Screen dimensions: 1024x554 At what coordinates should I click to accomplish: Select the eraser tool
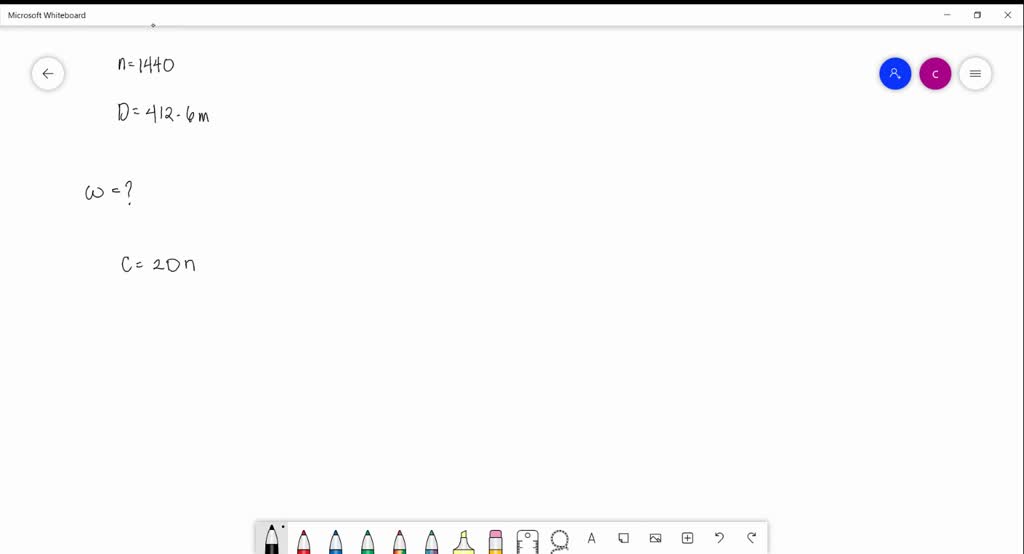496,540
